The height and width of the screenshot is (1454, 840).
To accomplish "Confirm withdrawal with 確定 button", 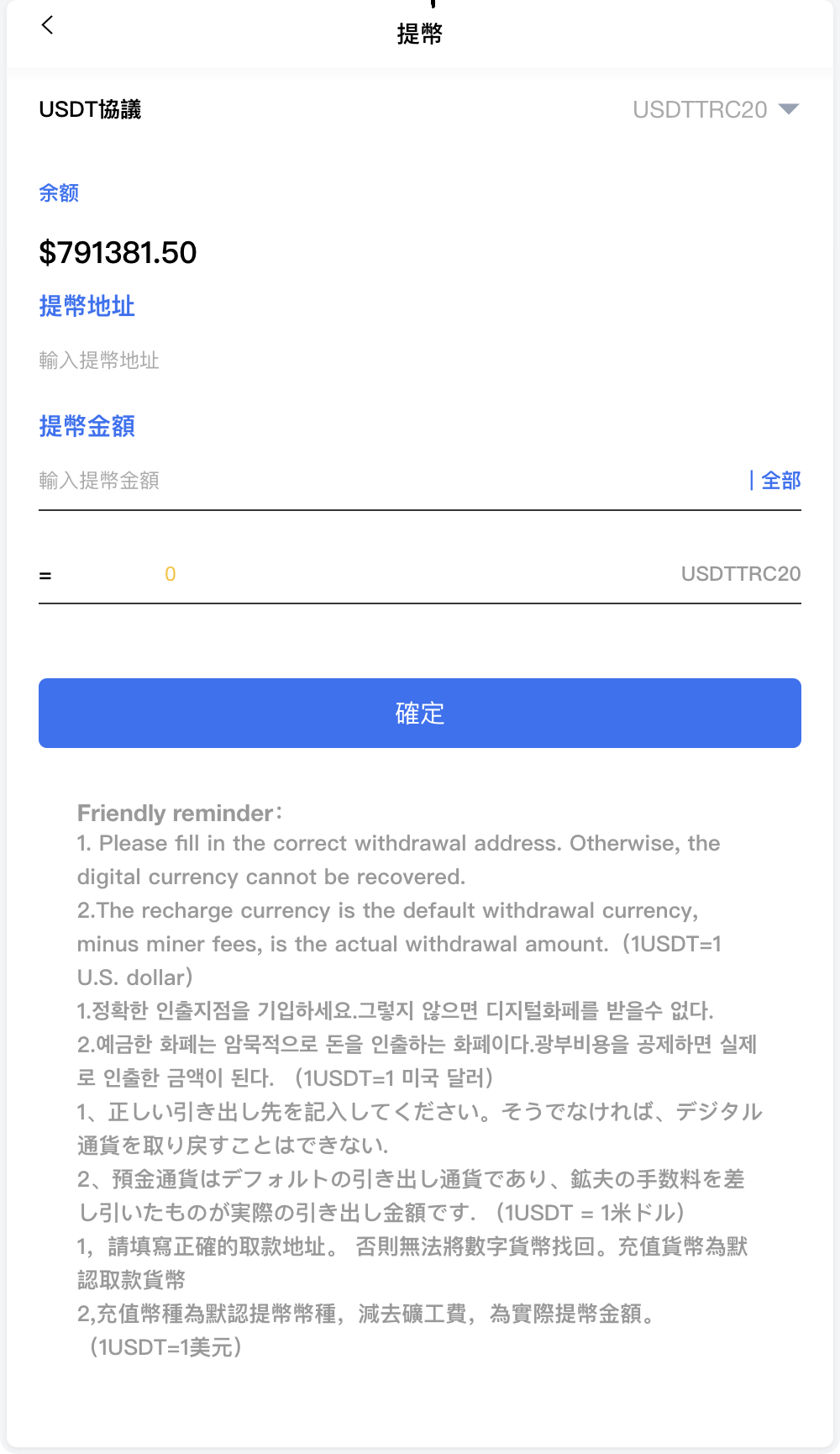I will 420,713.
